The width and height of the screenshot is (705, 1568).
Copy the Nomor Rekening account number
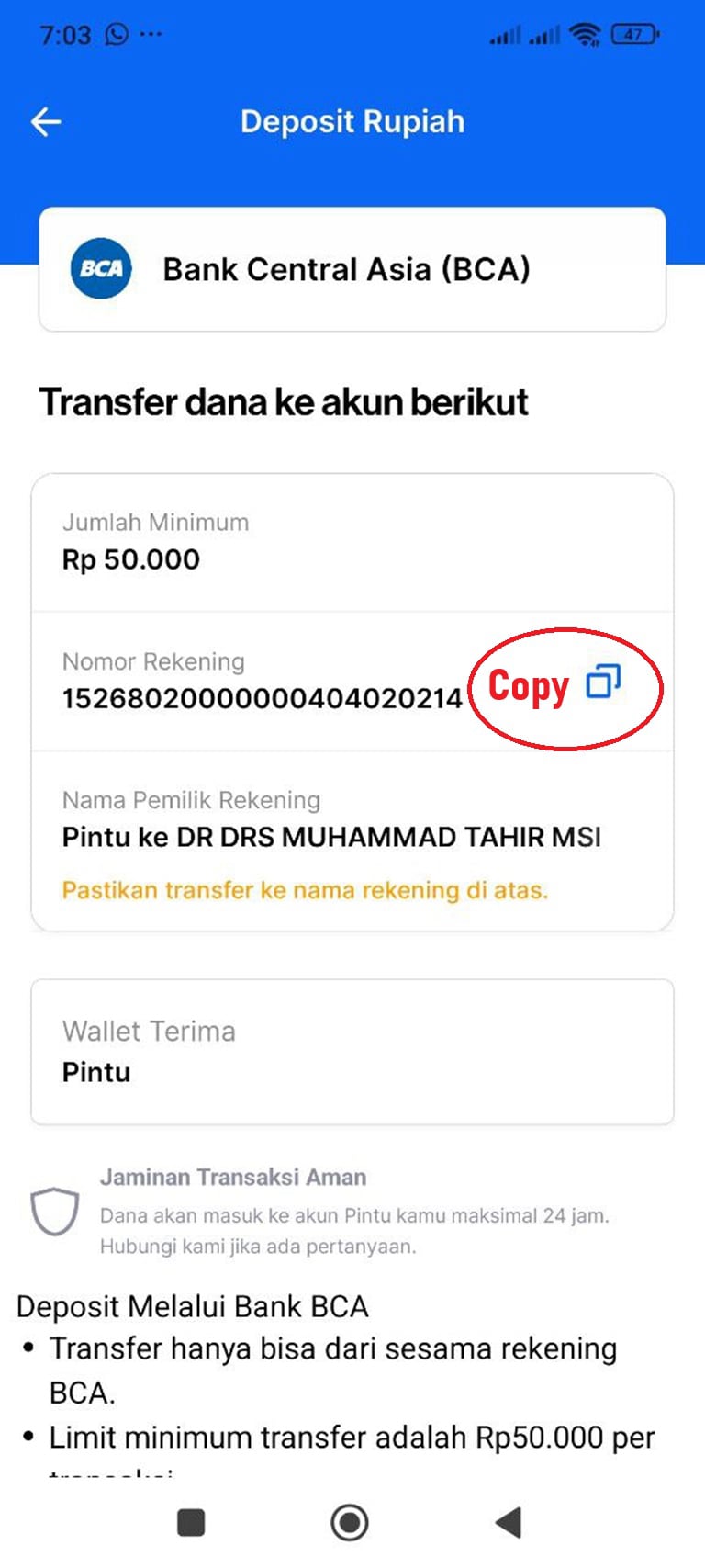[603, 682]
